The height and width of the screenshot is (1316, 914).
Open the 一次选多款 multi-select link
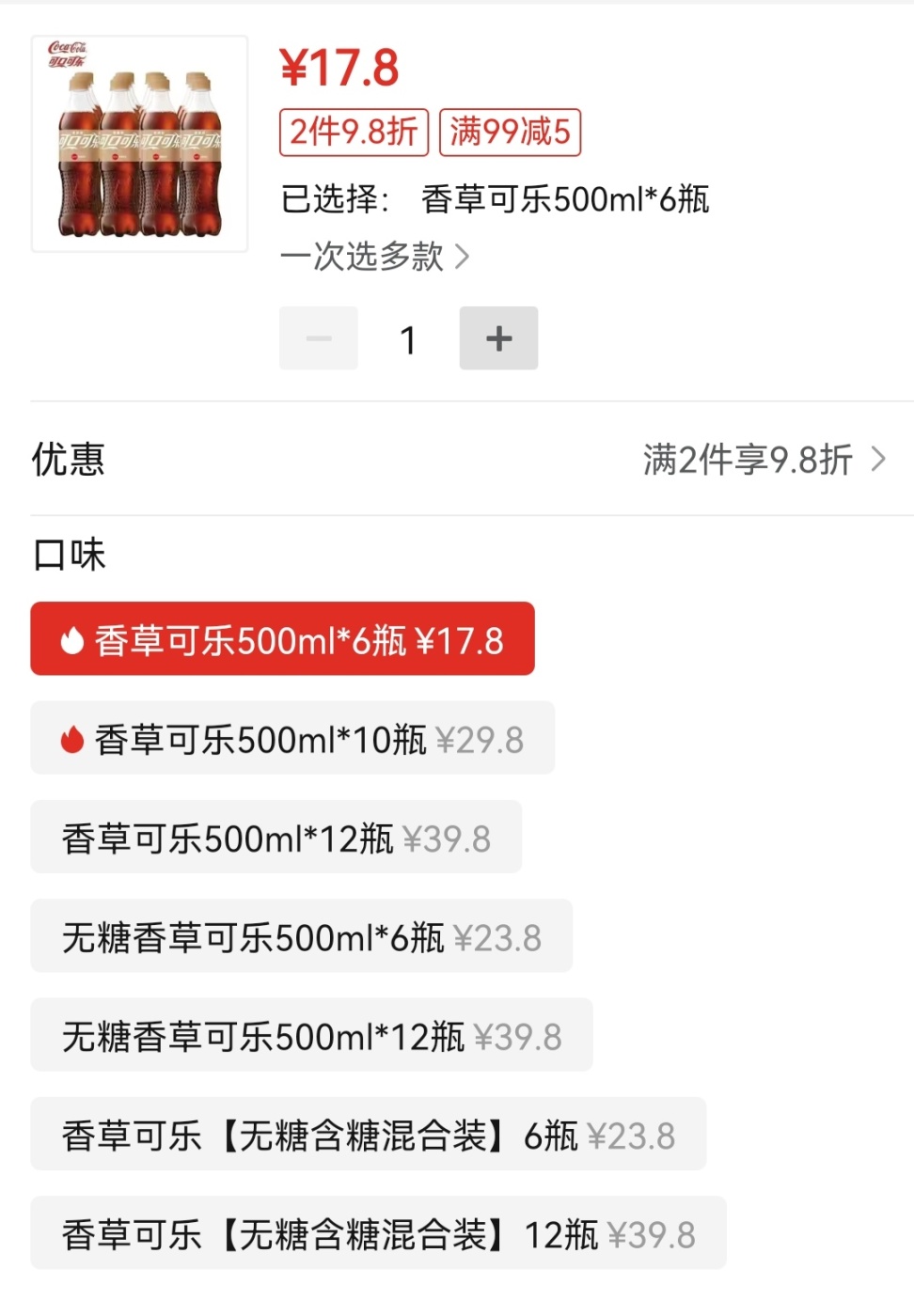click(x=374, y=257)
